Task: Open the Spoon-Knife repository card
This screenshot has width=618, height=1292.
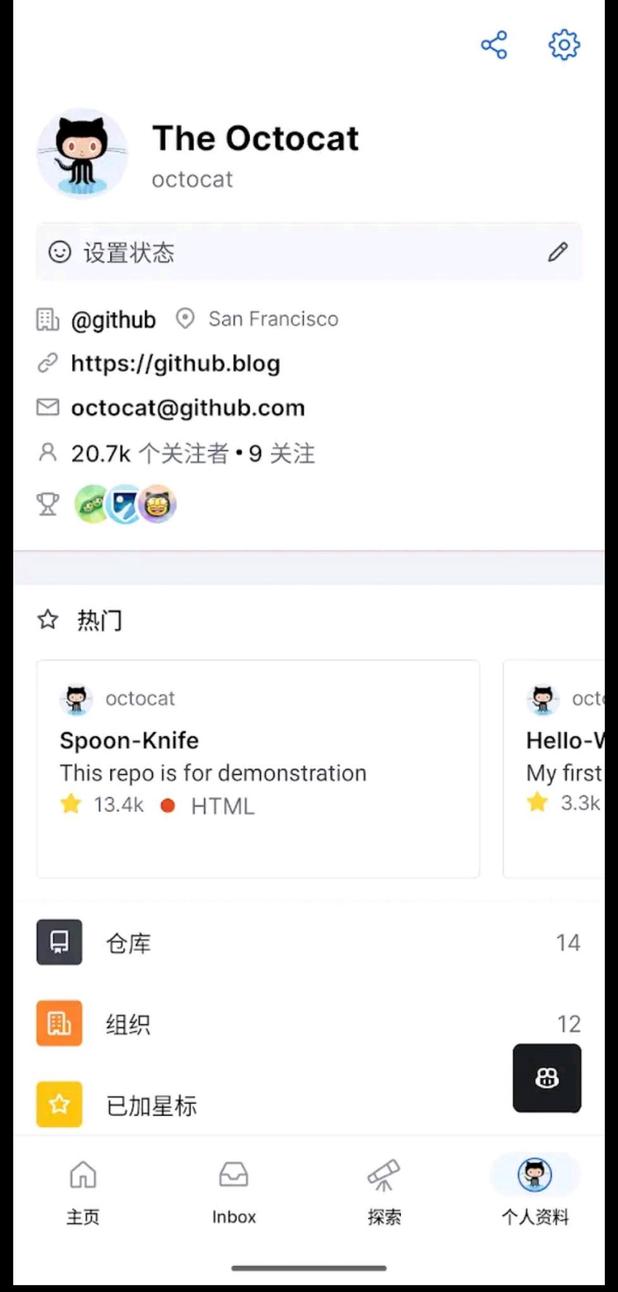Action: click(258, 768)
